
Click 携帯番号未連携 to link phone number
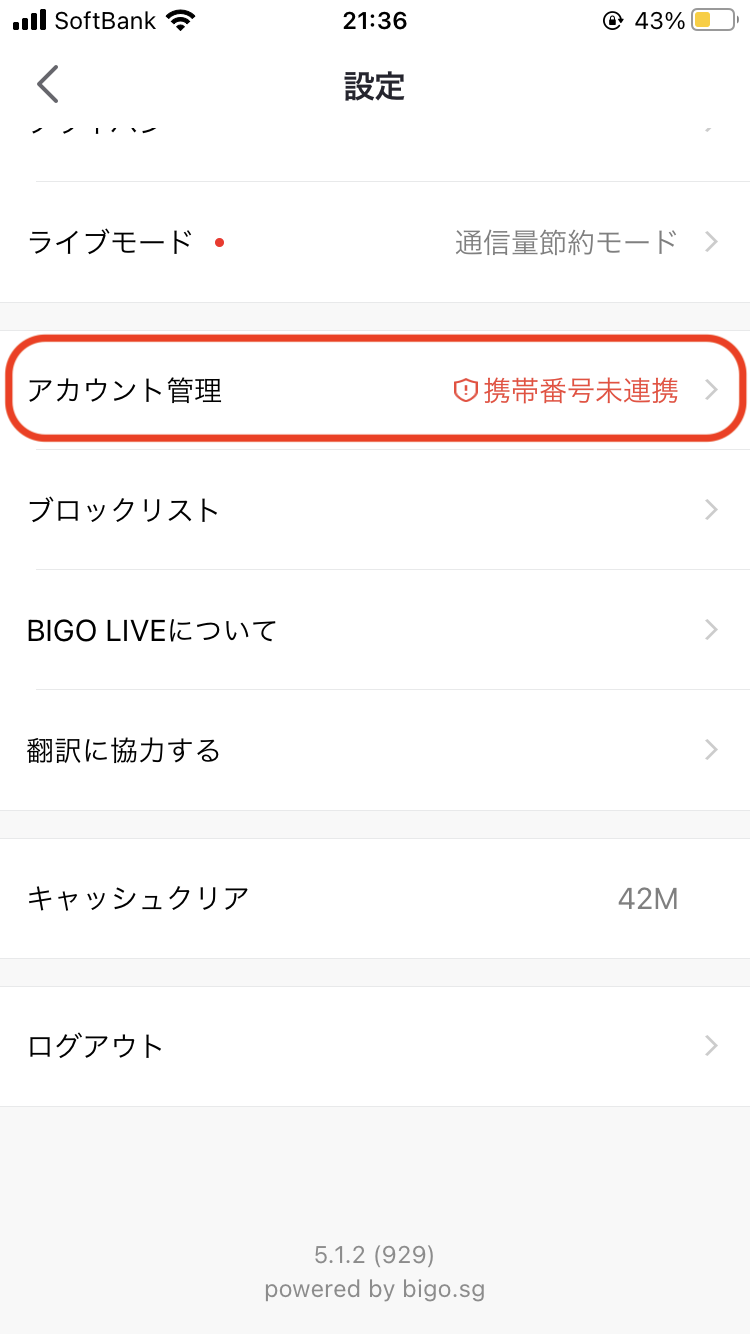pos(578,390)
